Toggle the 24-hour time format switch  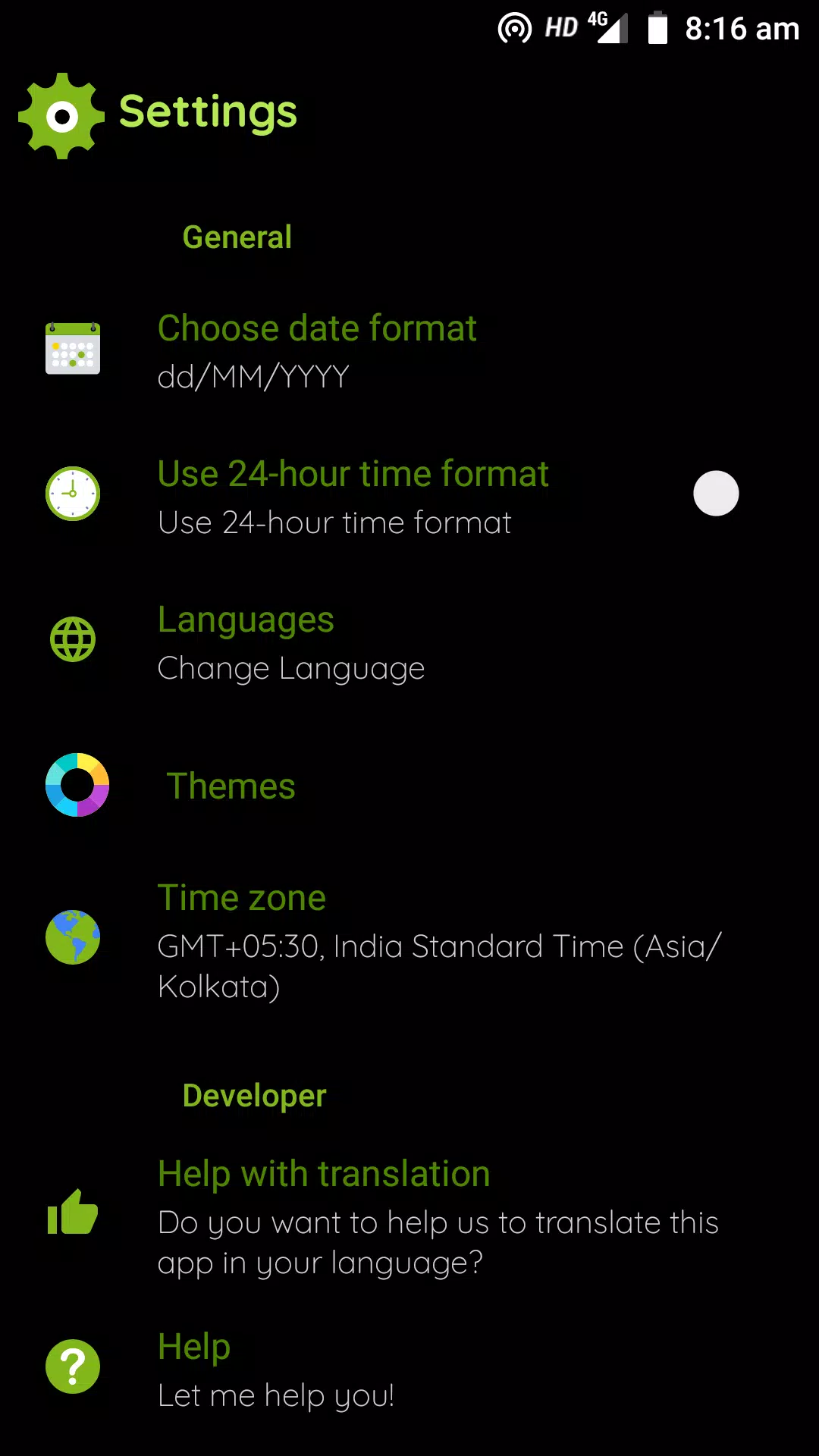[x=716, y=494]
